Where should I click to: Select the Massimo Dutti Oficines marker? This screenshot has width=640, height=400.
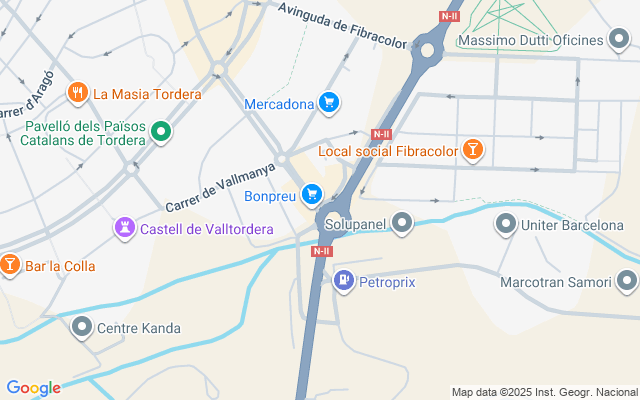coord(620,40)
